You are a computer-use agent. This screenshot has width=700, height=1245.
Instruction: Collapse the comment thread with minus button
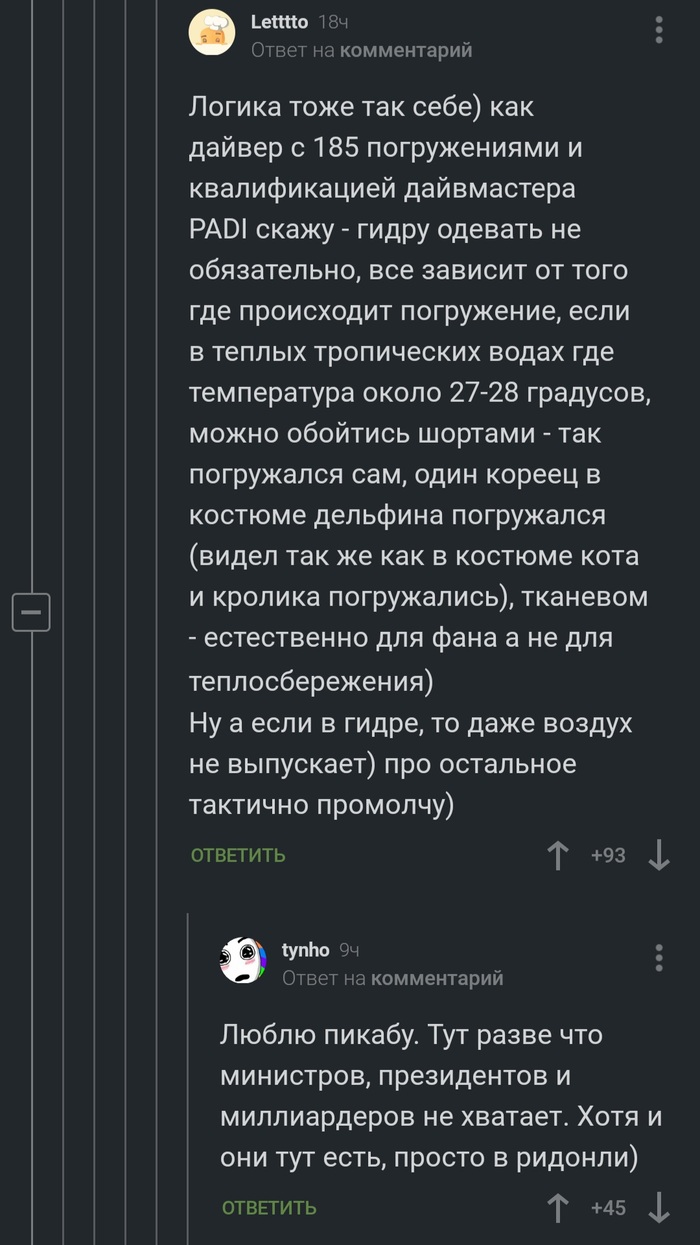click(x=31, y=611)
